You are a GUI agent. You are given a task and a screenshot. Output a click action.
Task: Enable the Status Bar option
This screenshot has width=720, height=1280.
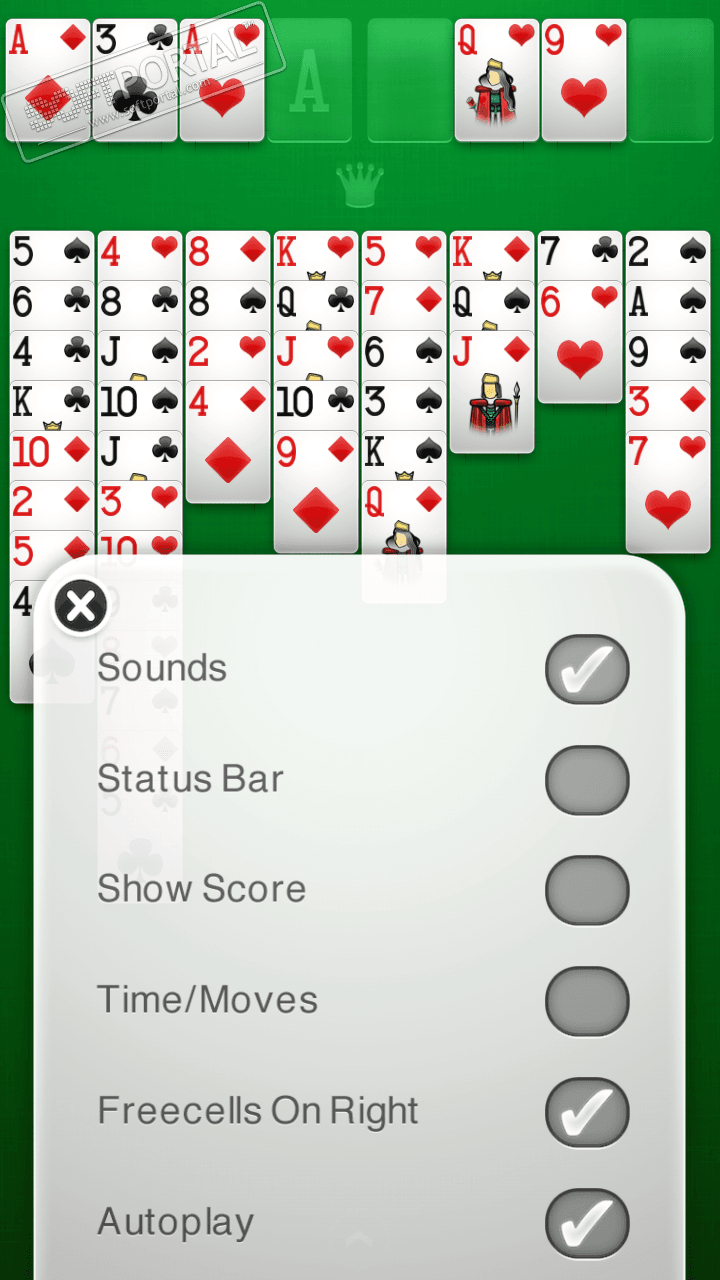coord(587,780)
